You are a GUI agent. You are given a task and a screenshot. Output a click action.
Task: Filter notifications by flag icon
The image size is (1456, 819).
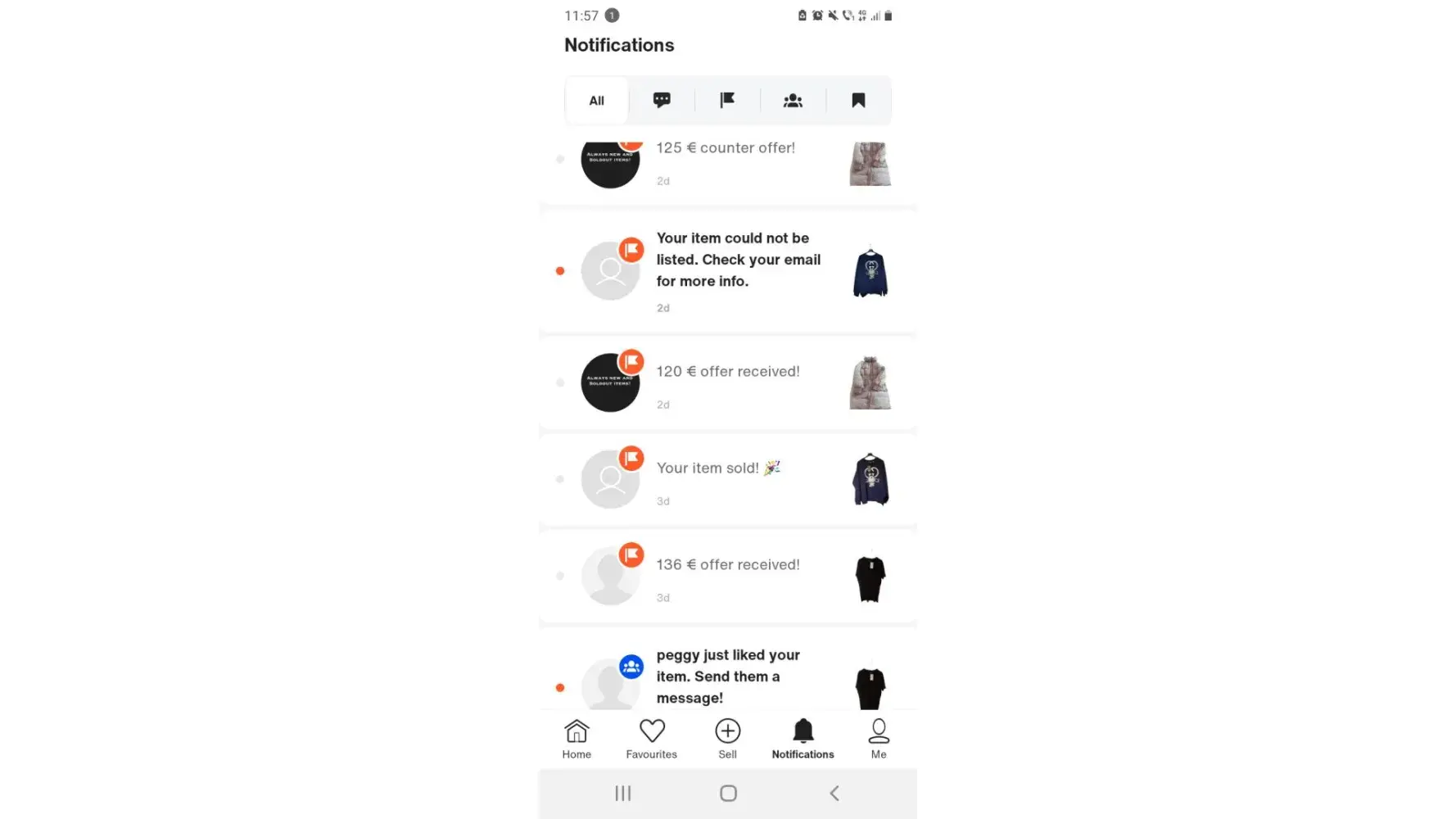(727, 101)
